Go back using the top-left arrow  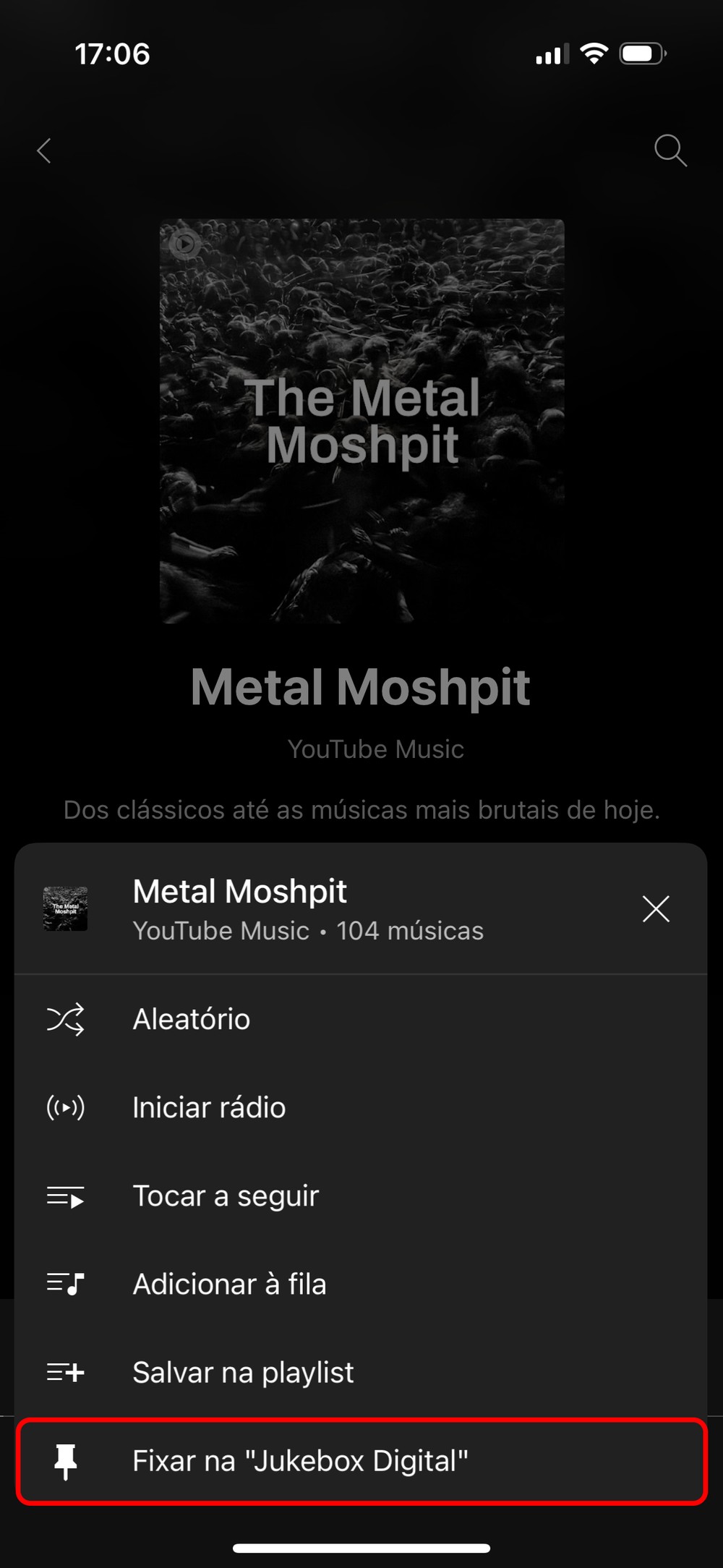point(45,150)
